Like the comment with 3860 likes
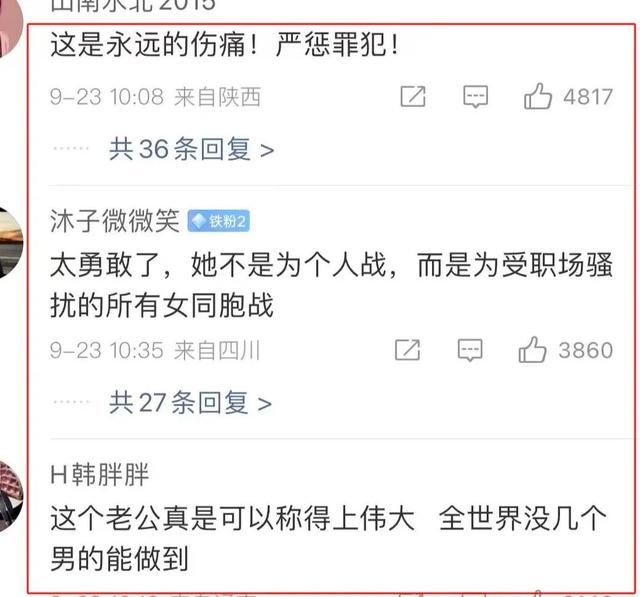This screenshot has width=640, height=597. coord(533,350)
